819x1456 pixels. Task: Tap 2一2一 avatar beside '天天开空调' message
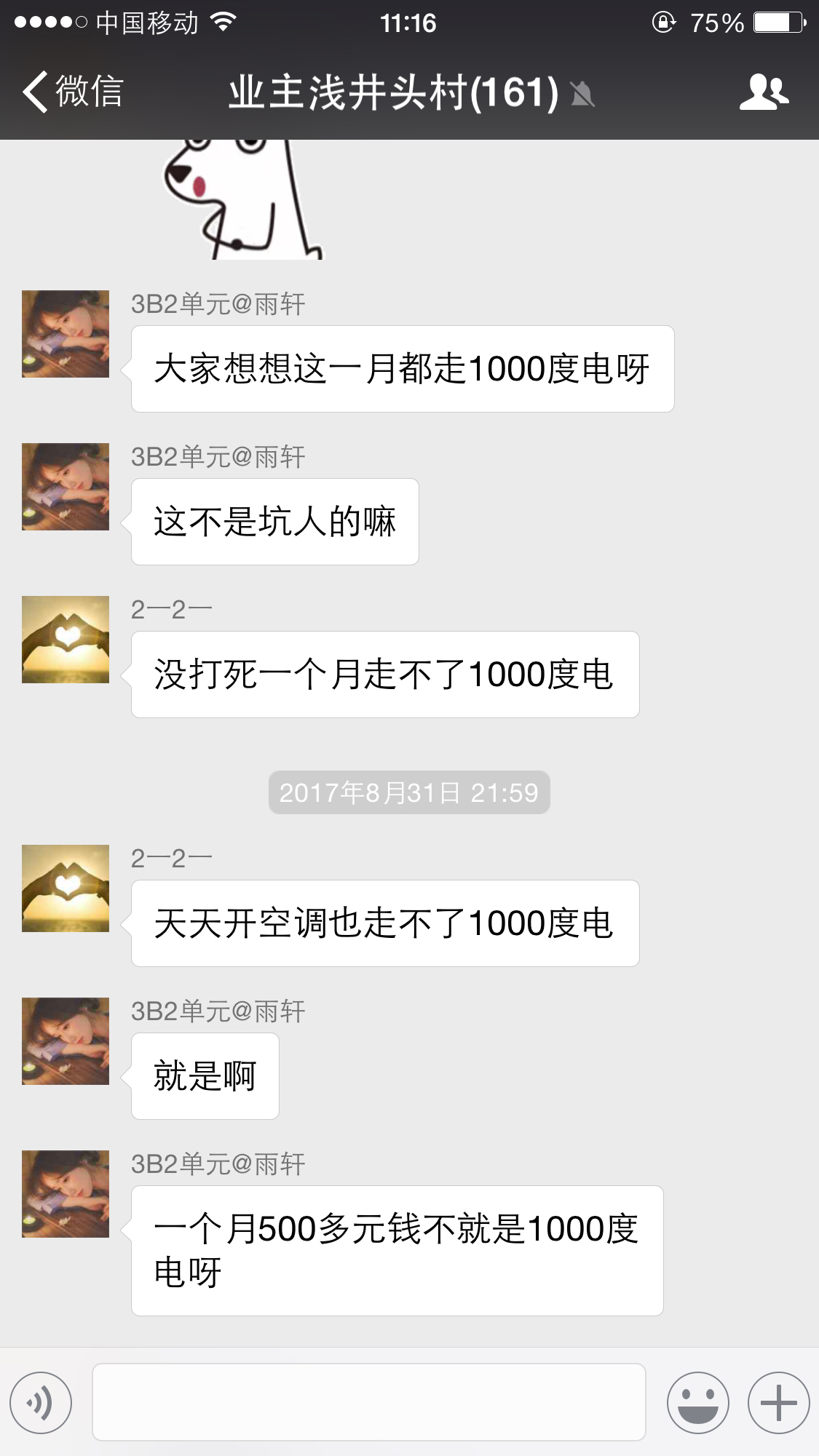66,888
